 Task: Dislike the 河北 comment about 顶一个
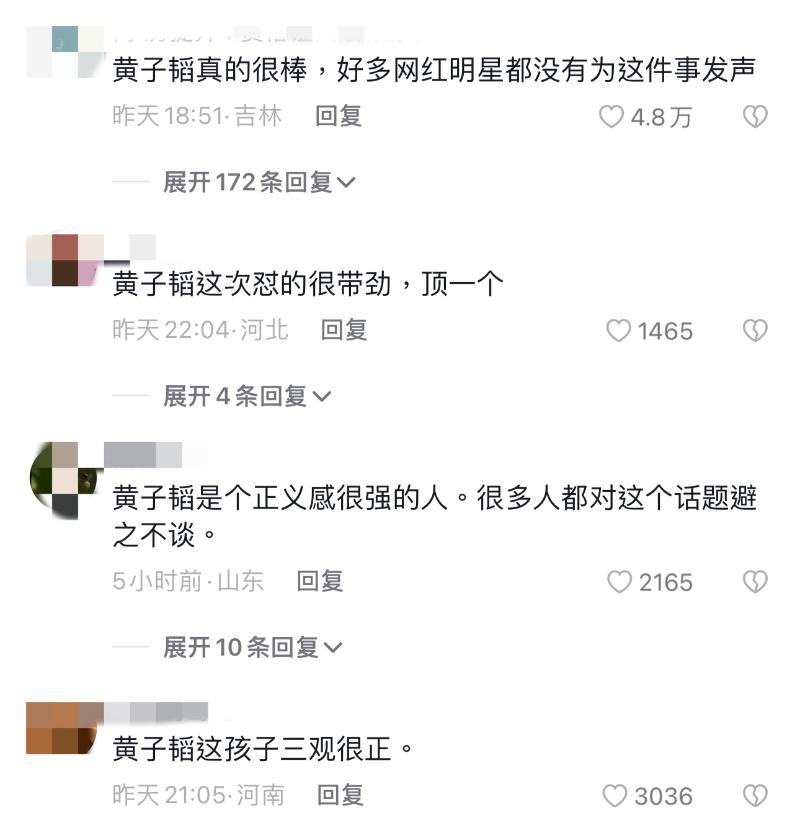coord(755,331)
